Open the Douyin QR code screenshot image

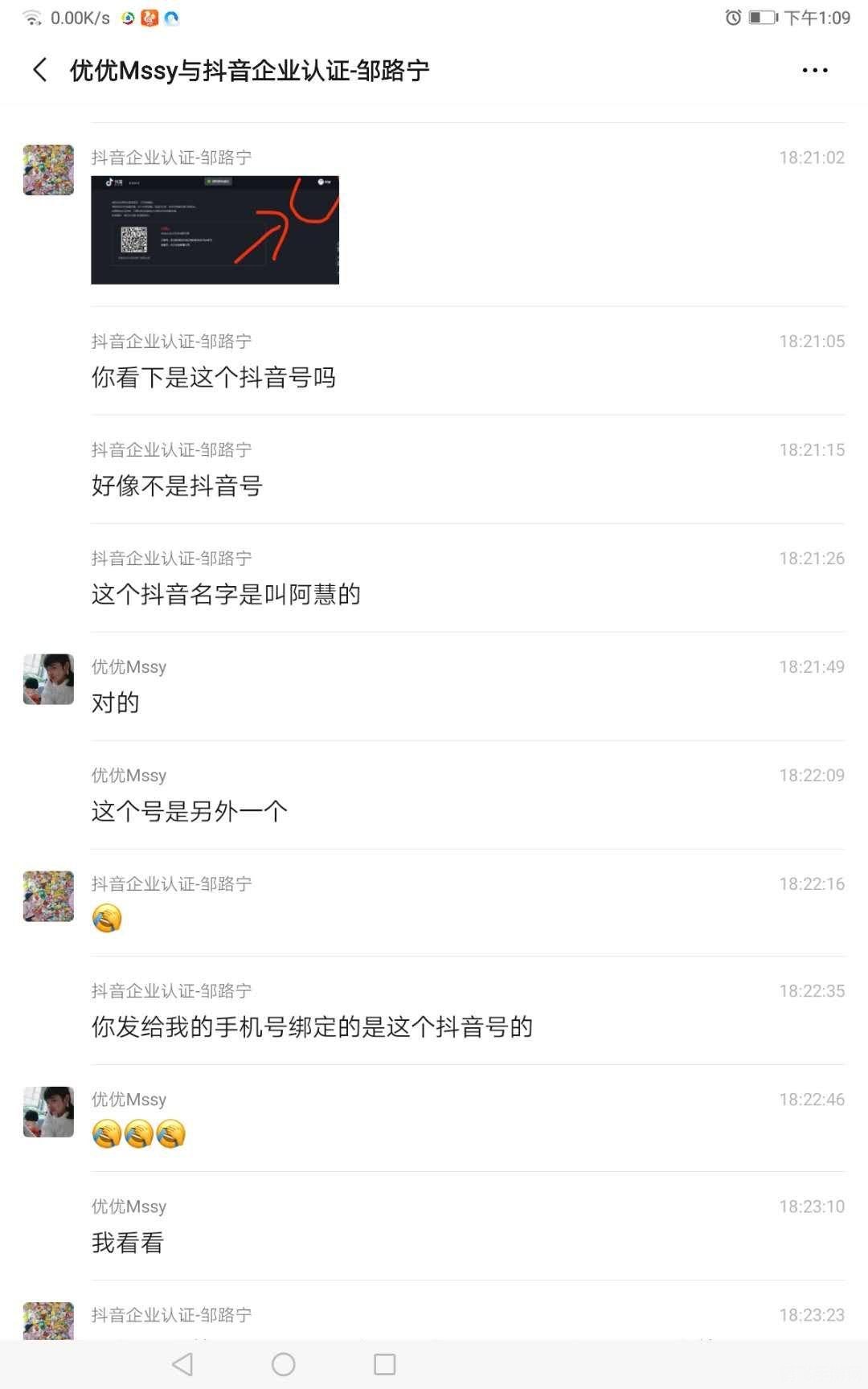click(x=215, y=231)
